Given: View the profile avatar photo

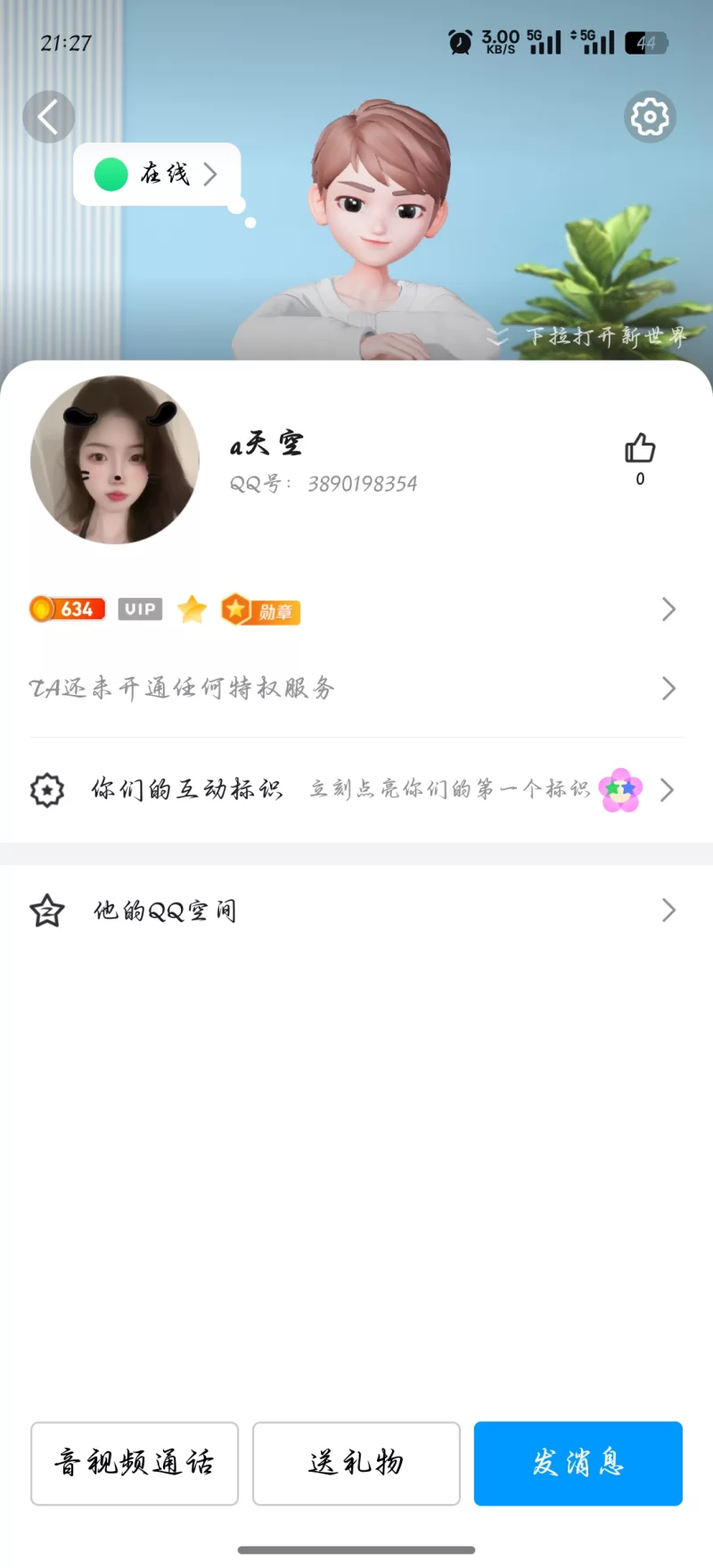Looking at the screenshot, I should [115, 460].
